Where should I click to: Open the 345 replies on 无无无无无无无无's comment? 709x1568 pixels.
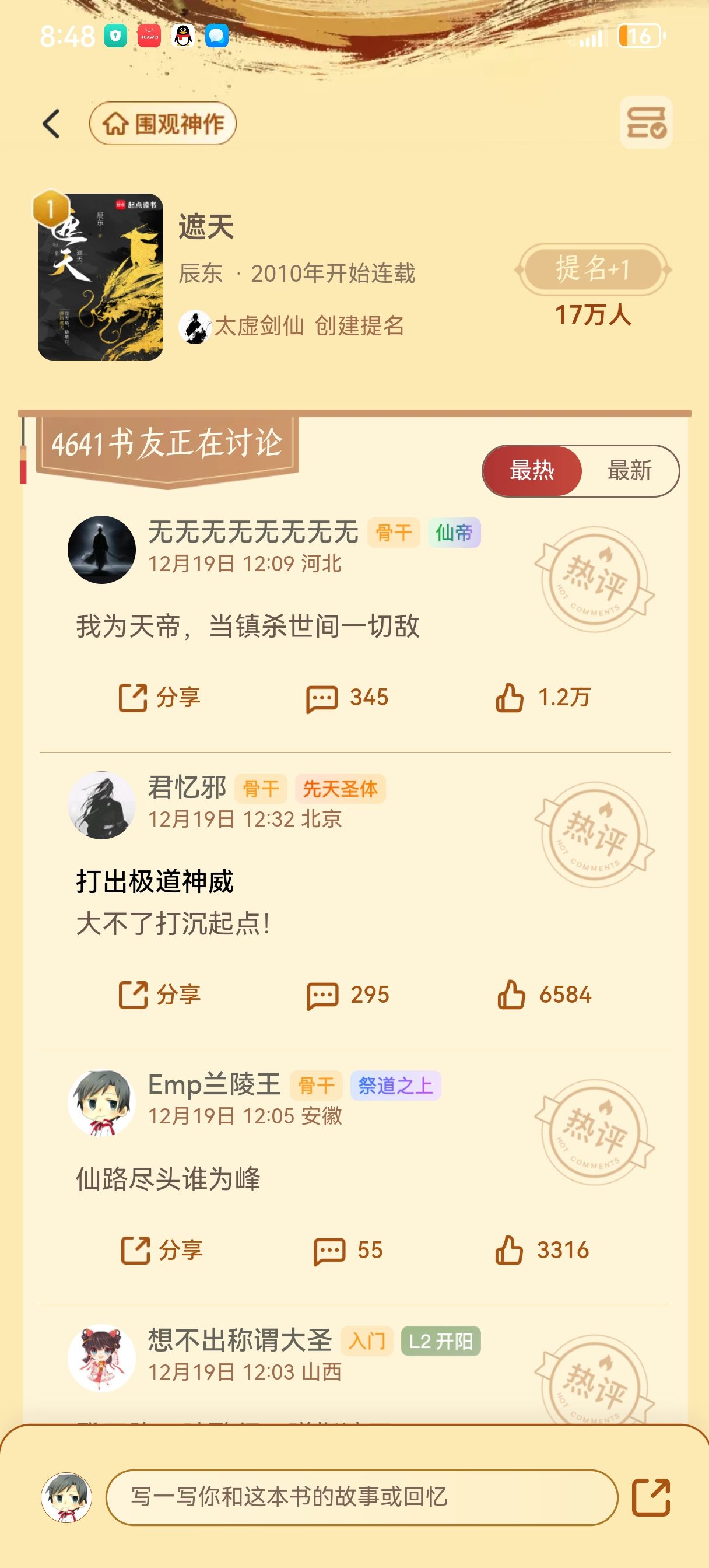point(347,698)
